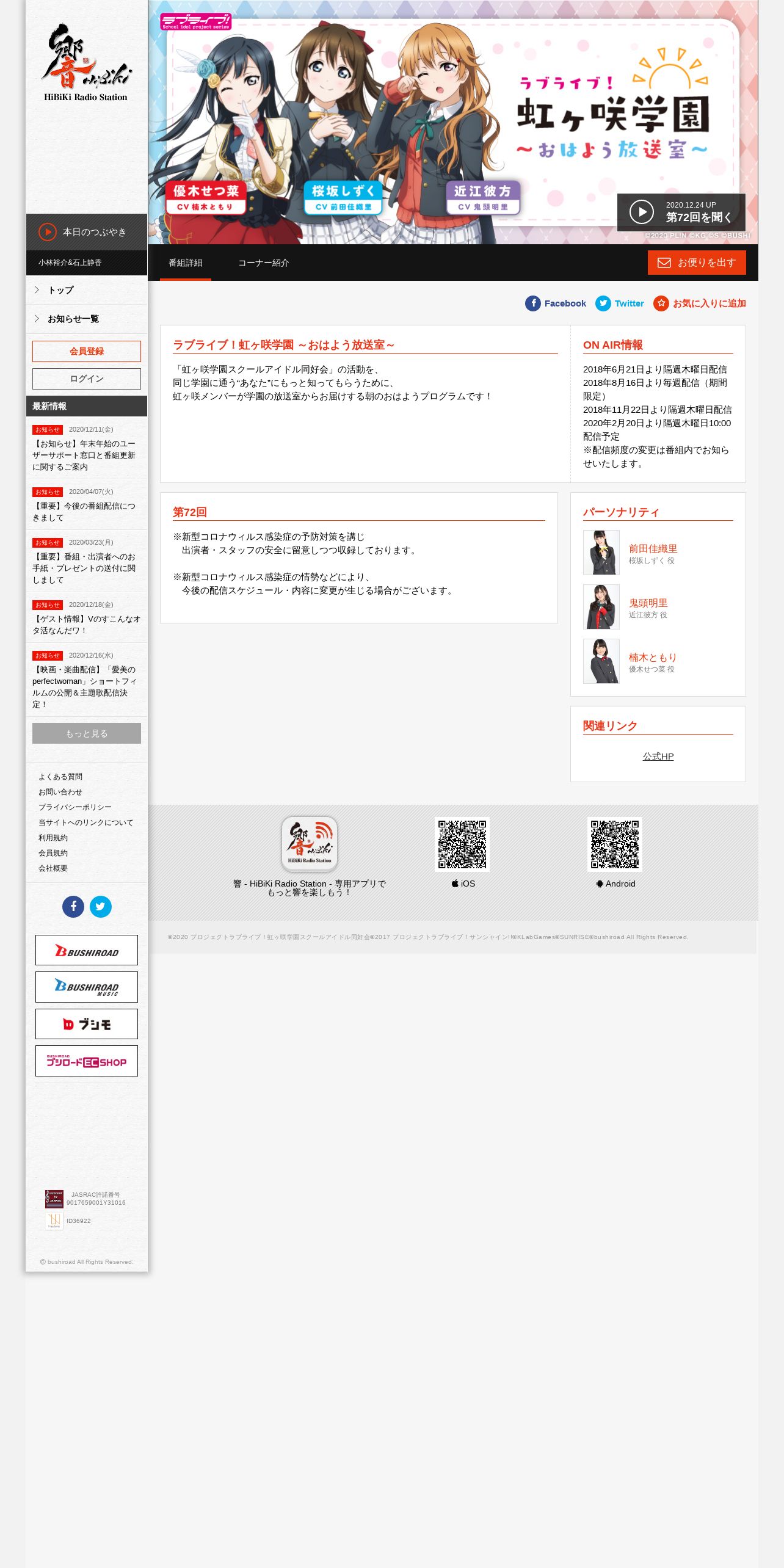Open ログイン button
The height and width of the screenshot is (1568, 784).
click(87, 379)
